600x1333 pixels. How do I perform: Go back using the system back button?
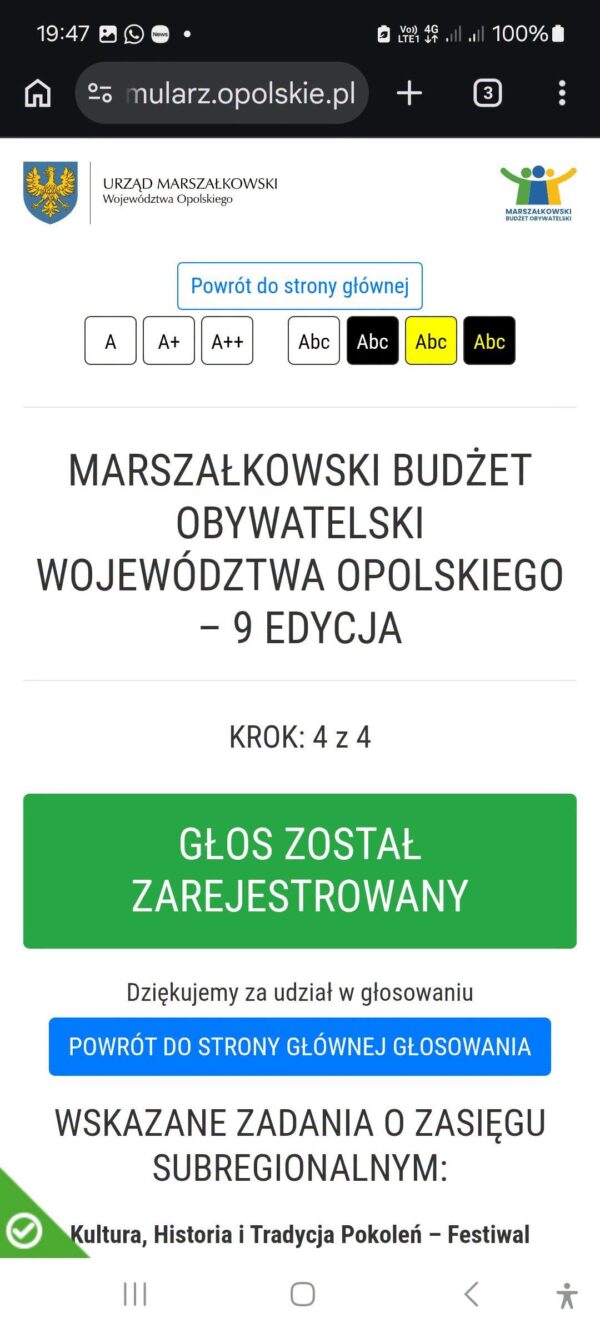point(471,1294)
